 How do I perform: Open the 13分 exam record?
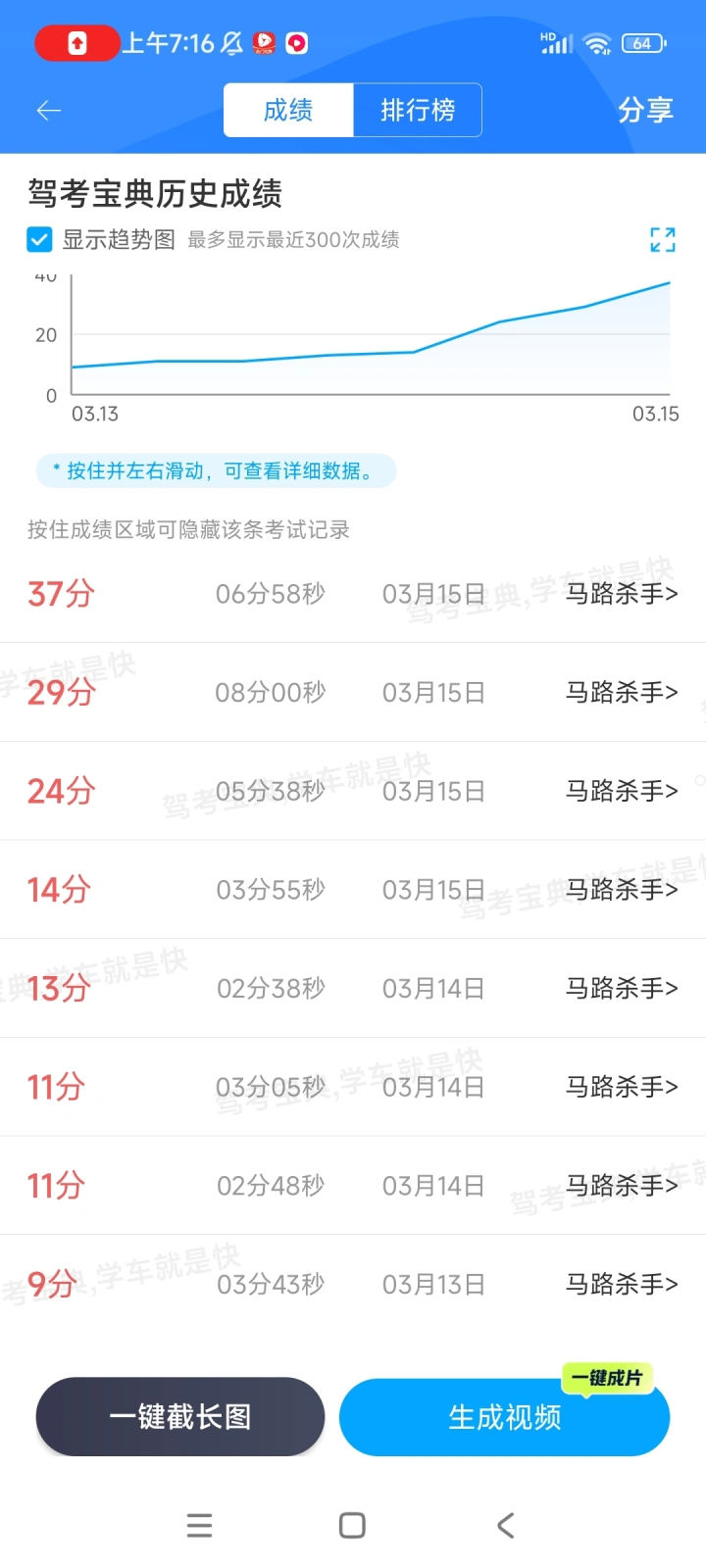coord(353,988)
